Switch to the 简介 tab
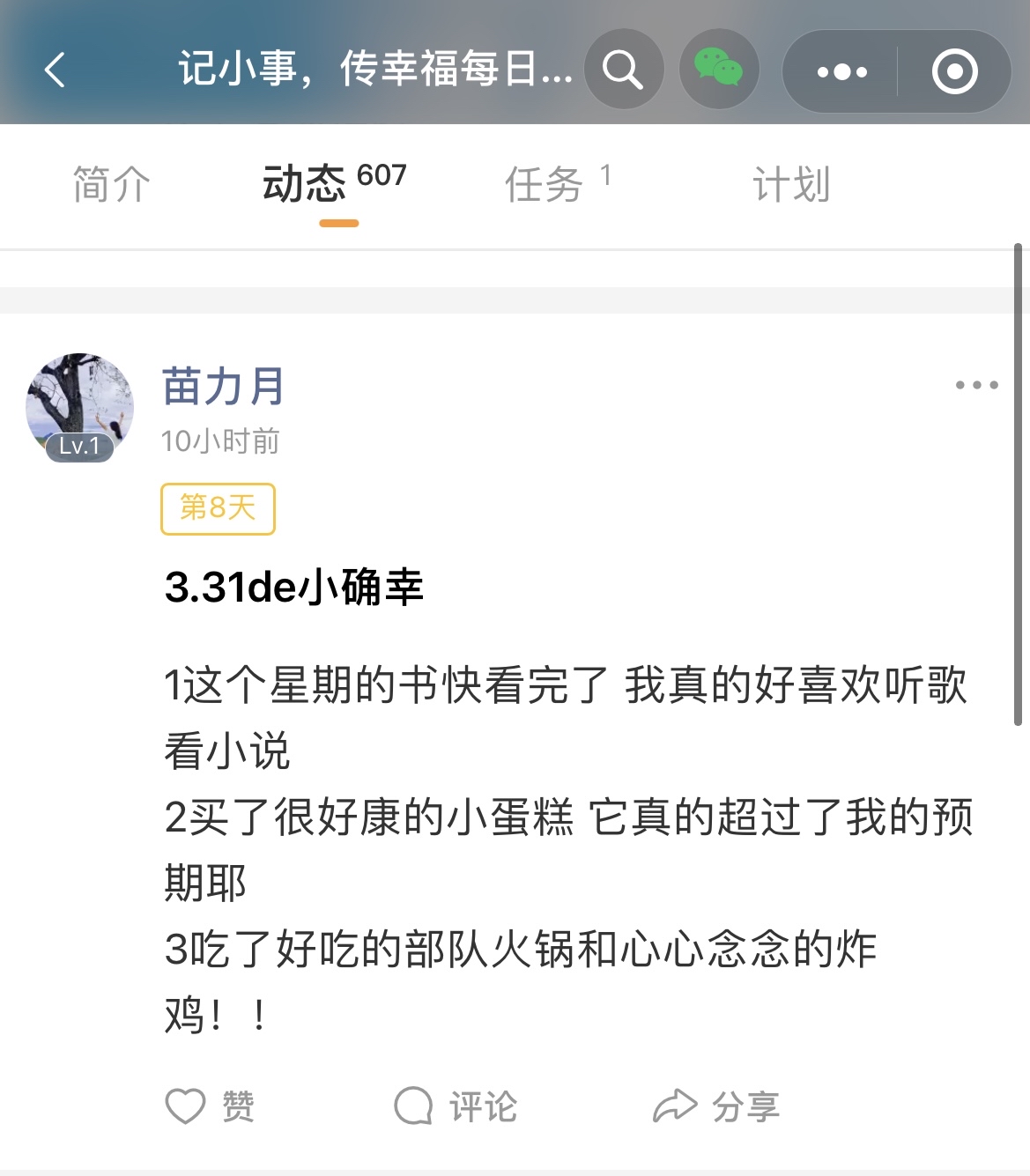Image resolution: width=1030 pixels, height=1176 pixels. point(111,185)
